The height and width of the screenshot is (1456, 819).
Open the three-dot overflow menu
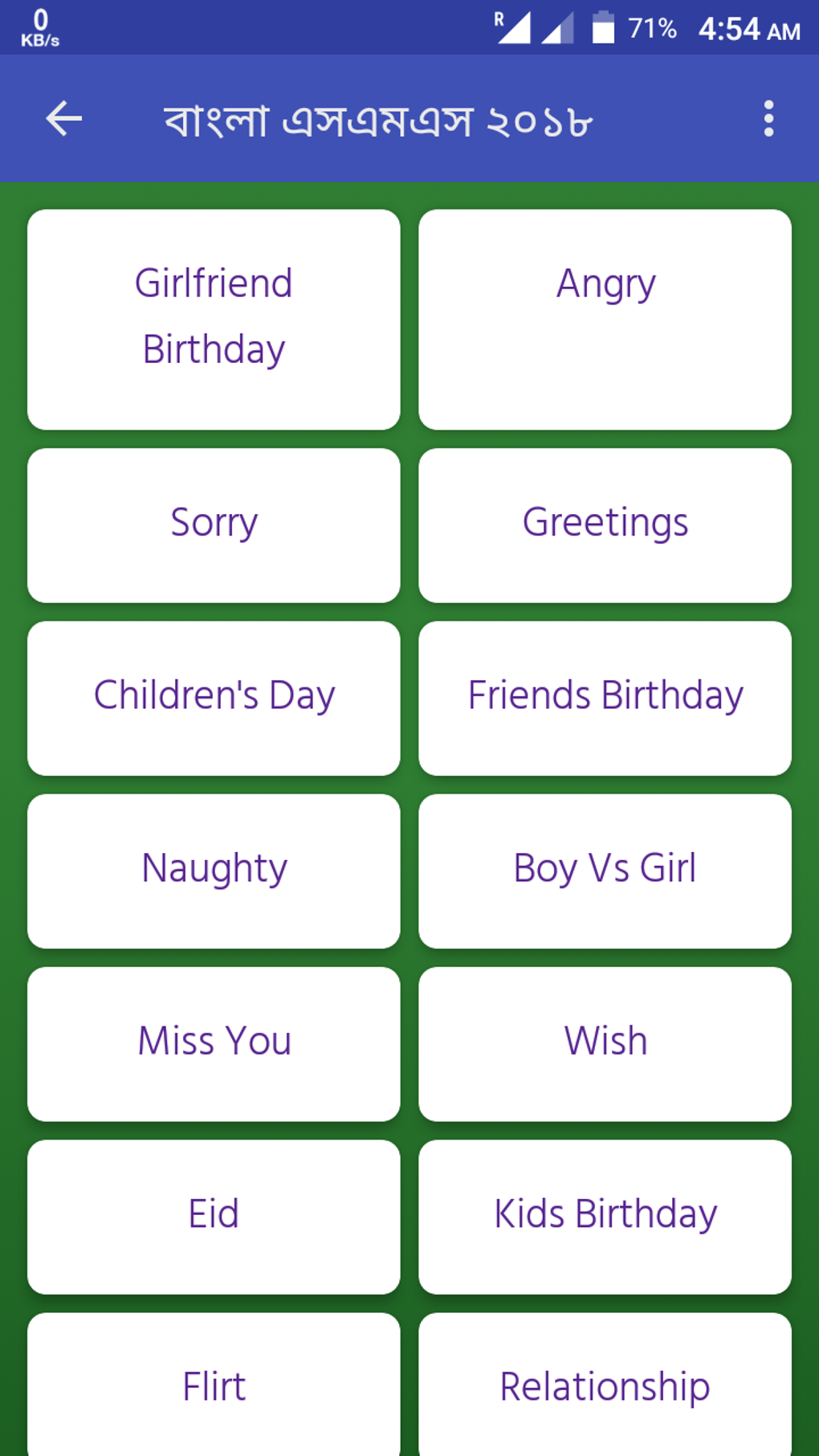coord(768,119)
